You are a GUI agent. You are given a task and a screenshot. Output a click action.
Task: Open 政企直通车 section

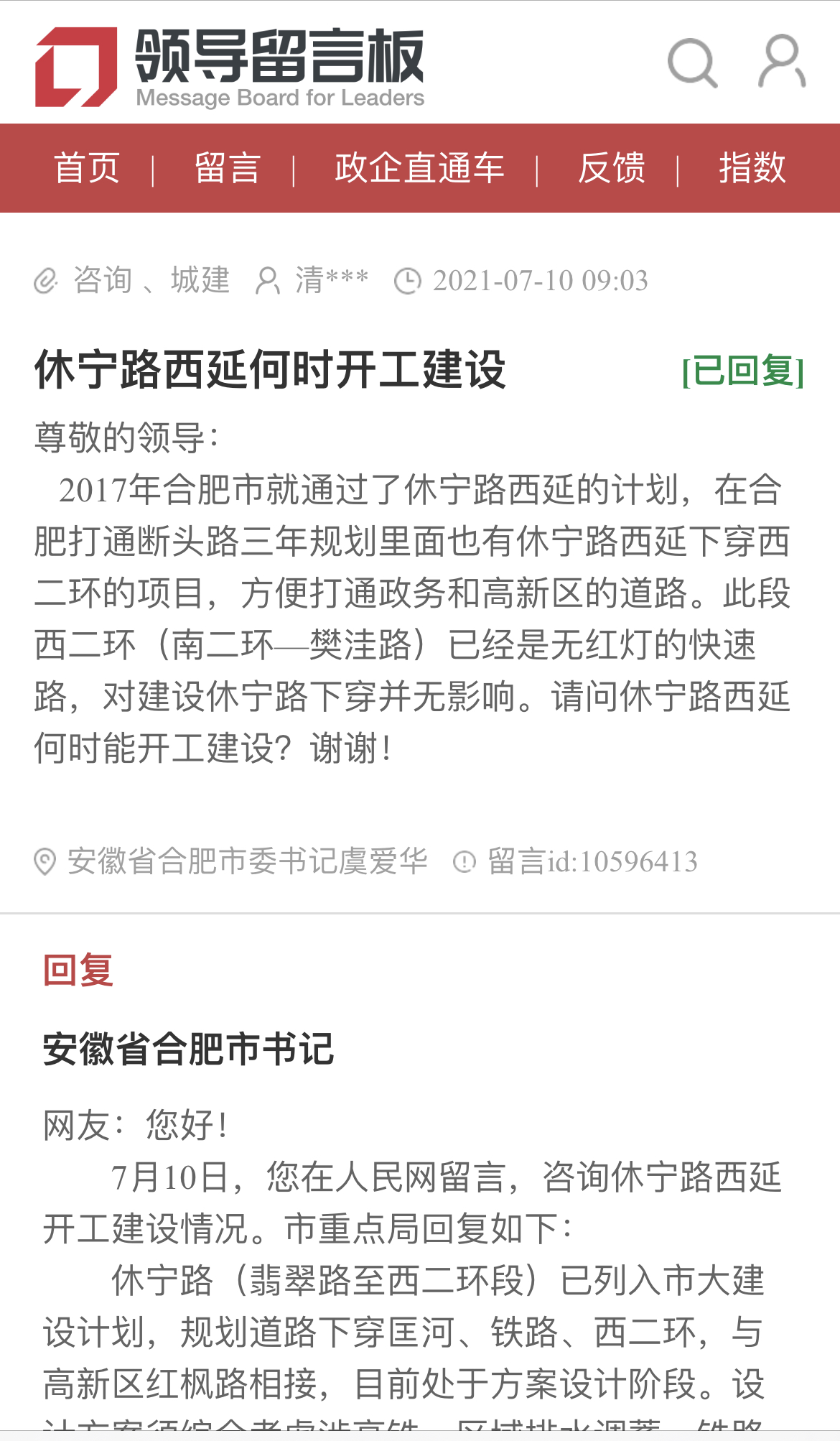click(x=419, y=168)
